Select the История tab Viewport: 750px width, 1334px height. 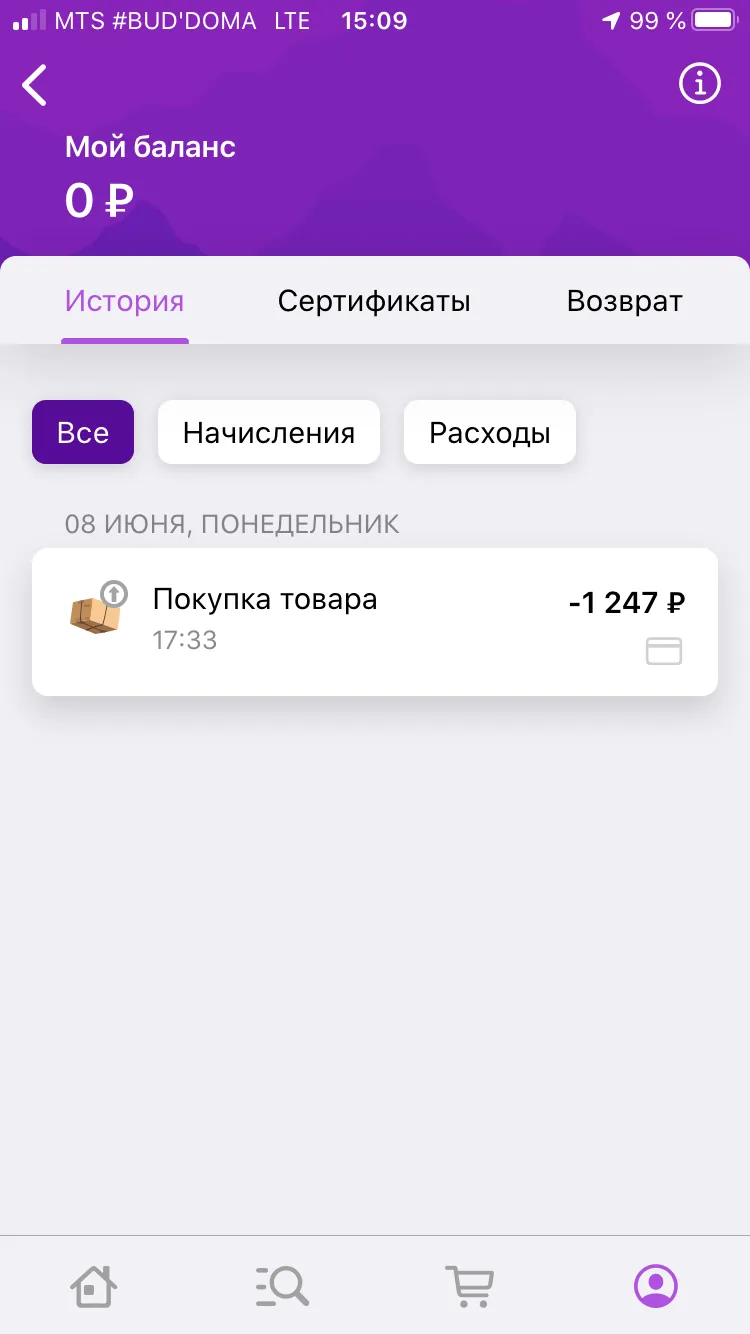point(125,301)
